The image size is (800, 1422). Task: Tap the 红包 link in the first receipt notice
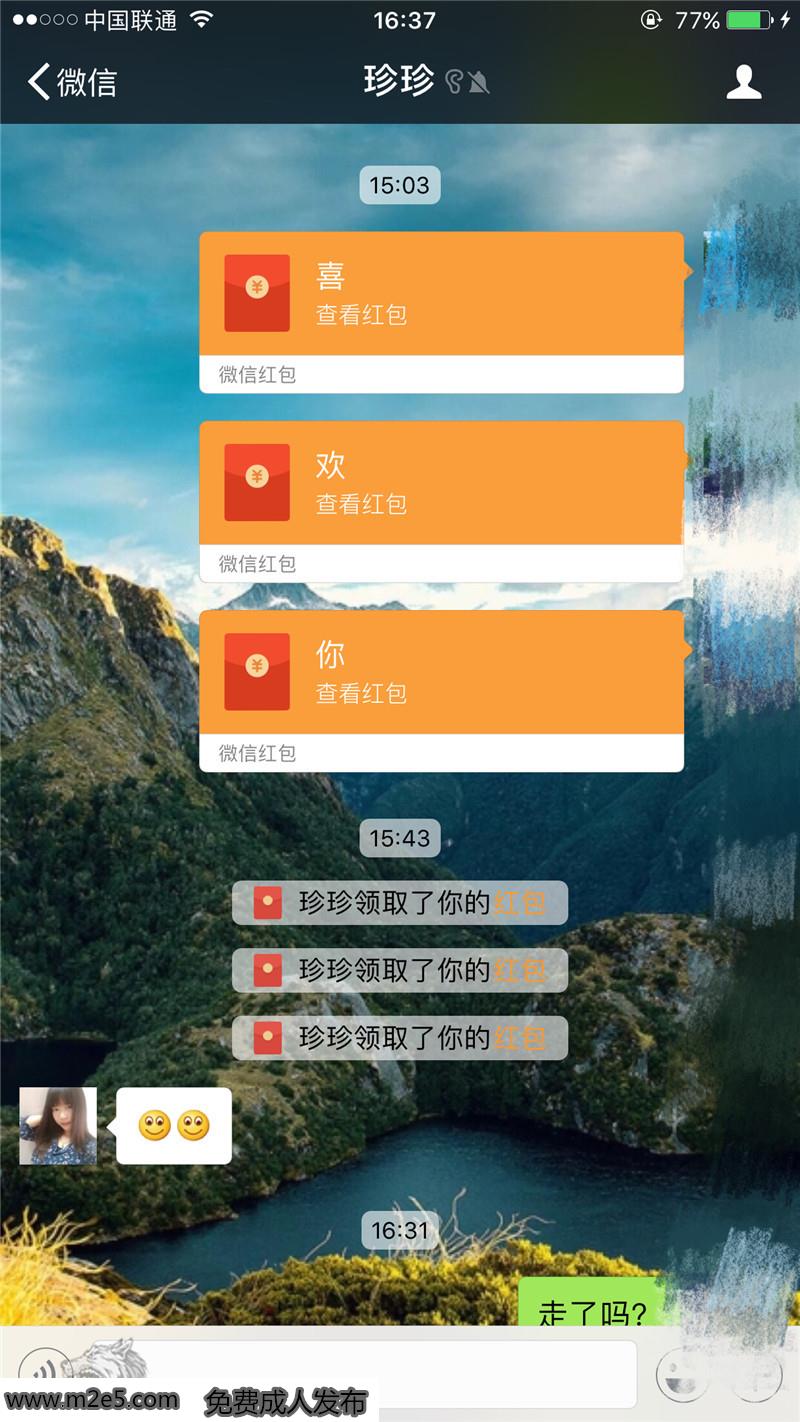coord(519,903)
